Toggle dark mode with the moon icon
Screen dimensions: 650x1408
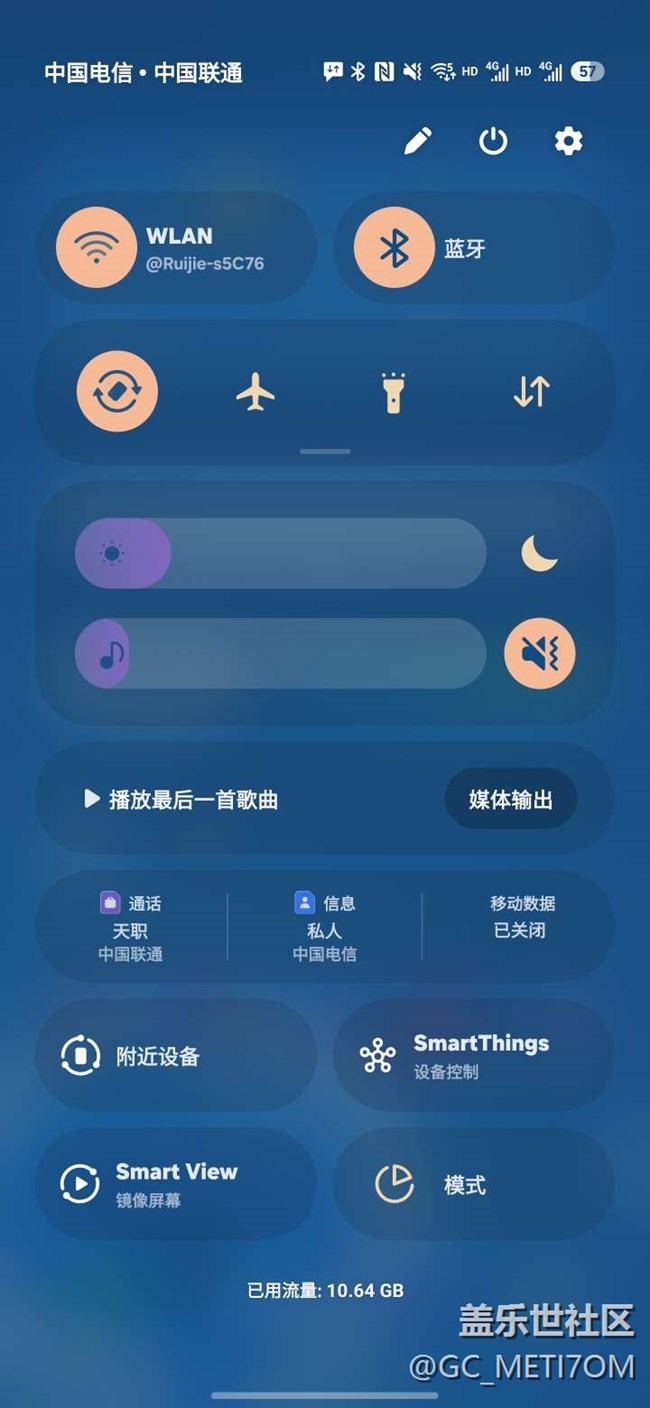point(539,553)
